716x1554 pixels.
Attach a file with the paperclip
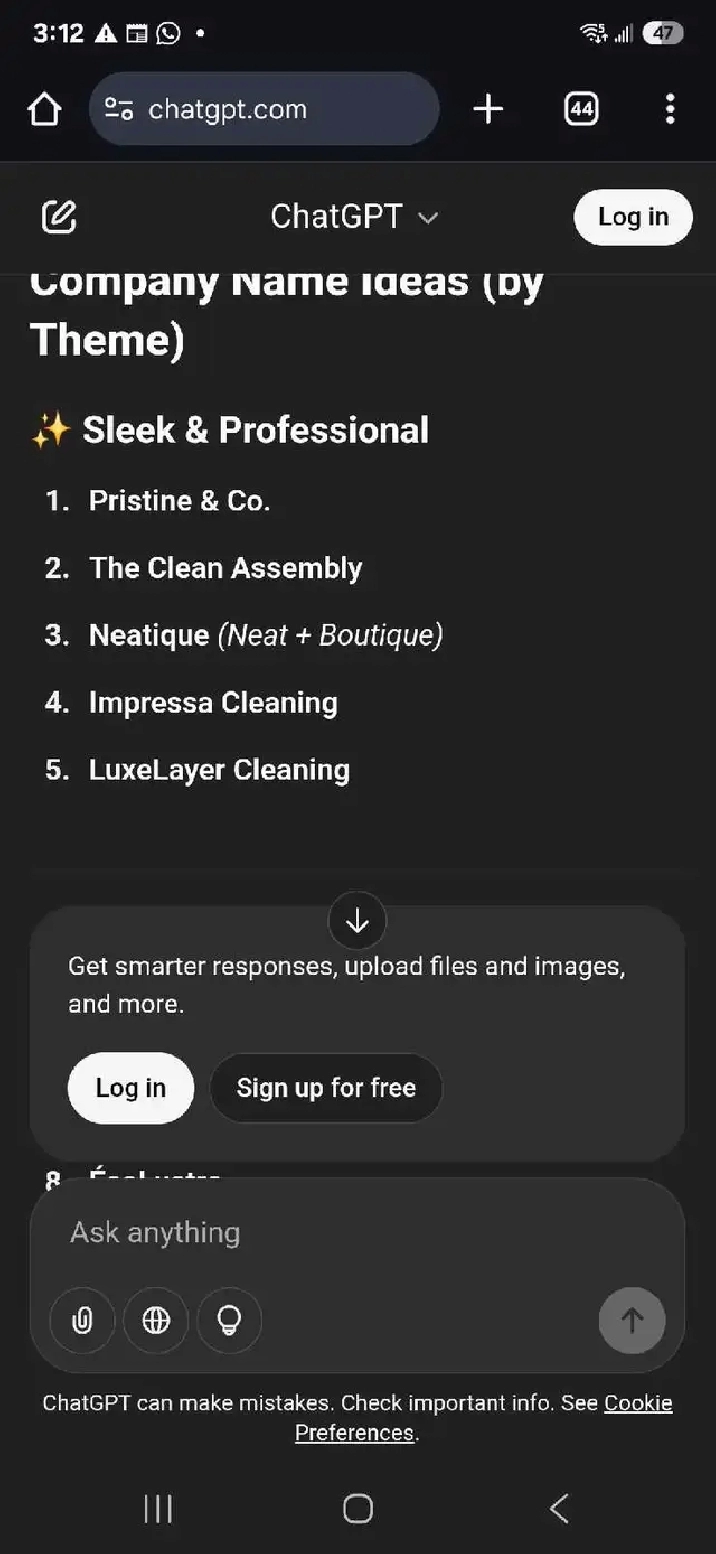[82, 1321]
